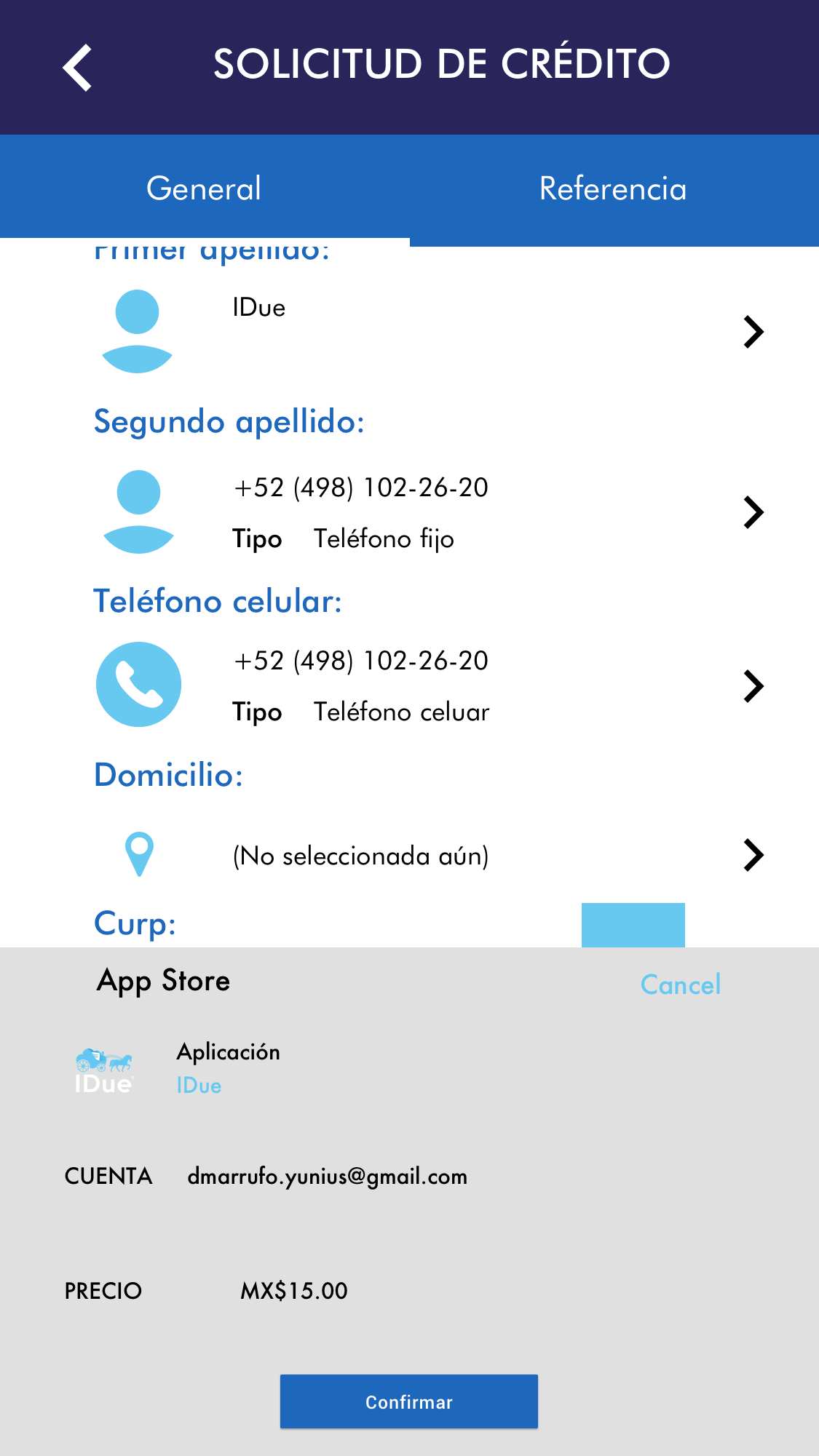Select a Domicilio address
The width and height of the screenshot is (819, 1456).
click(430, 855)
